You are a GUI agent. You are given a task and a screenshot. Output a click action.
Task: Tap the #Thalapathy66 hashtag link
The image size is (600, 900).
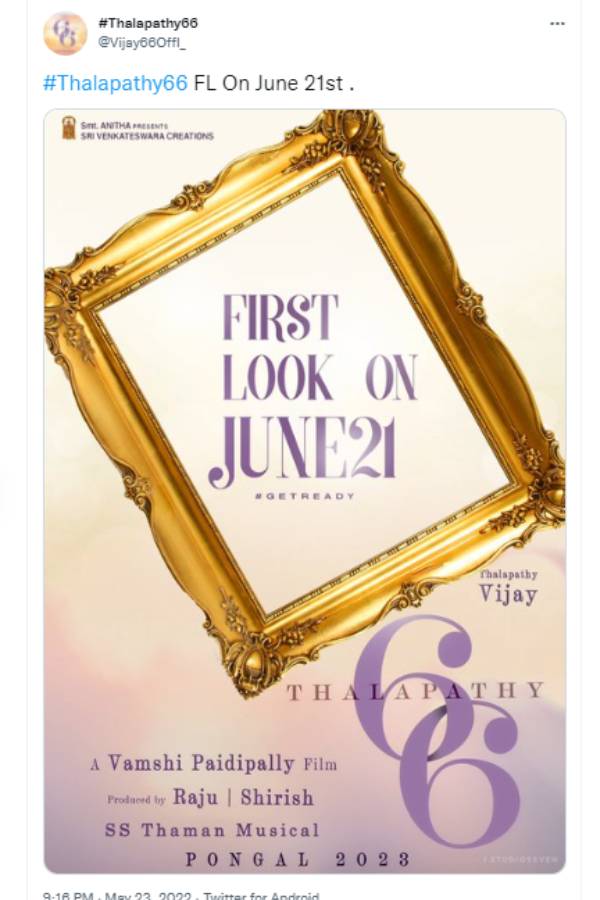tap(115, 84)
